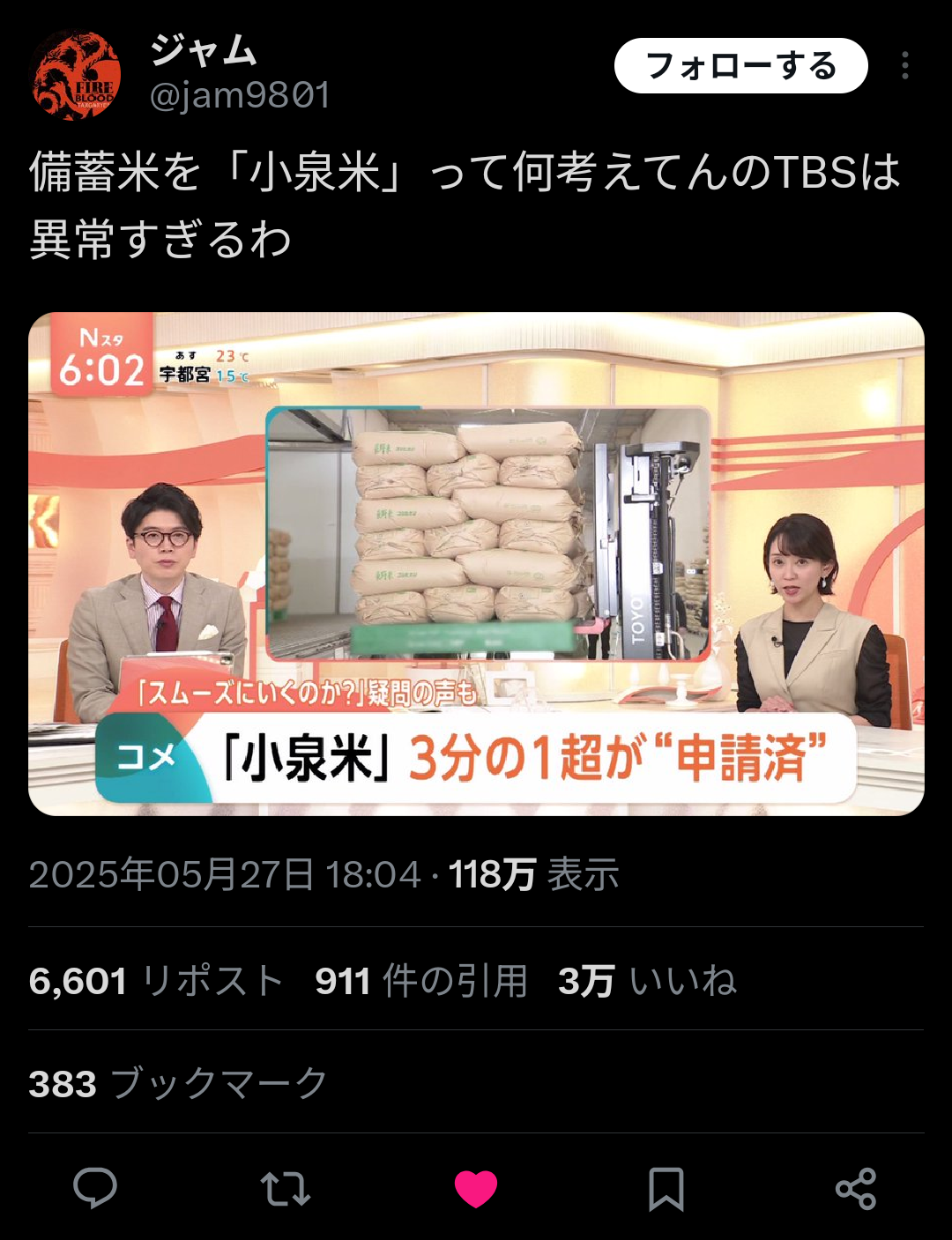Open ジャム's profile picture
The height and width of the screenshot is (1240, 952).
click(76, 76)
